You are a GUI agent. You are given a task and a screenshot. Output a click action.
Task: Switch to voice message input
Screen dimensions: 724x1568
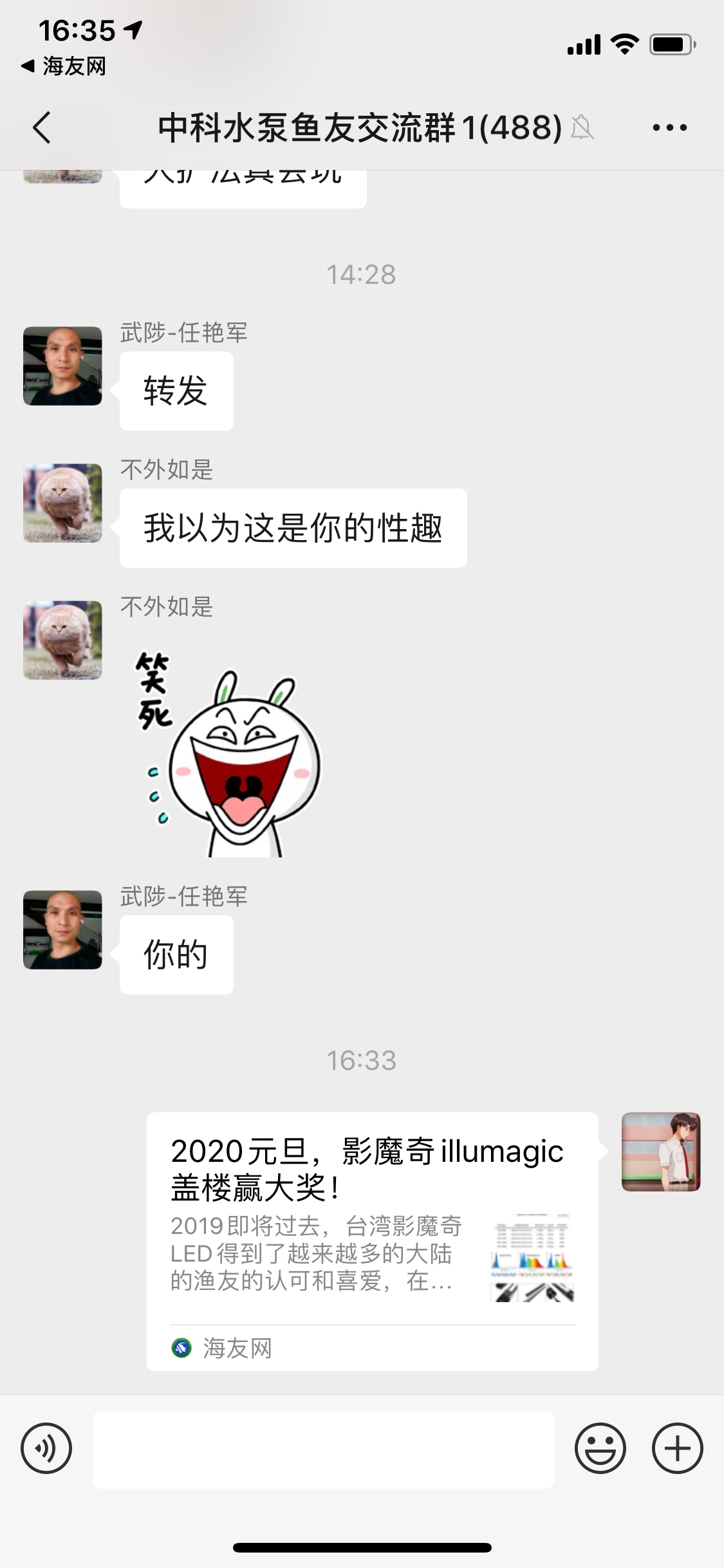click(x=46, y=1449)
